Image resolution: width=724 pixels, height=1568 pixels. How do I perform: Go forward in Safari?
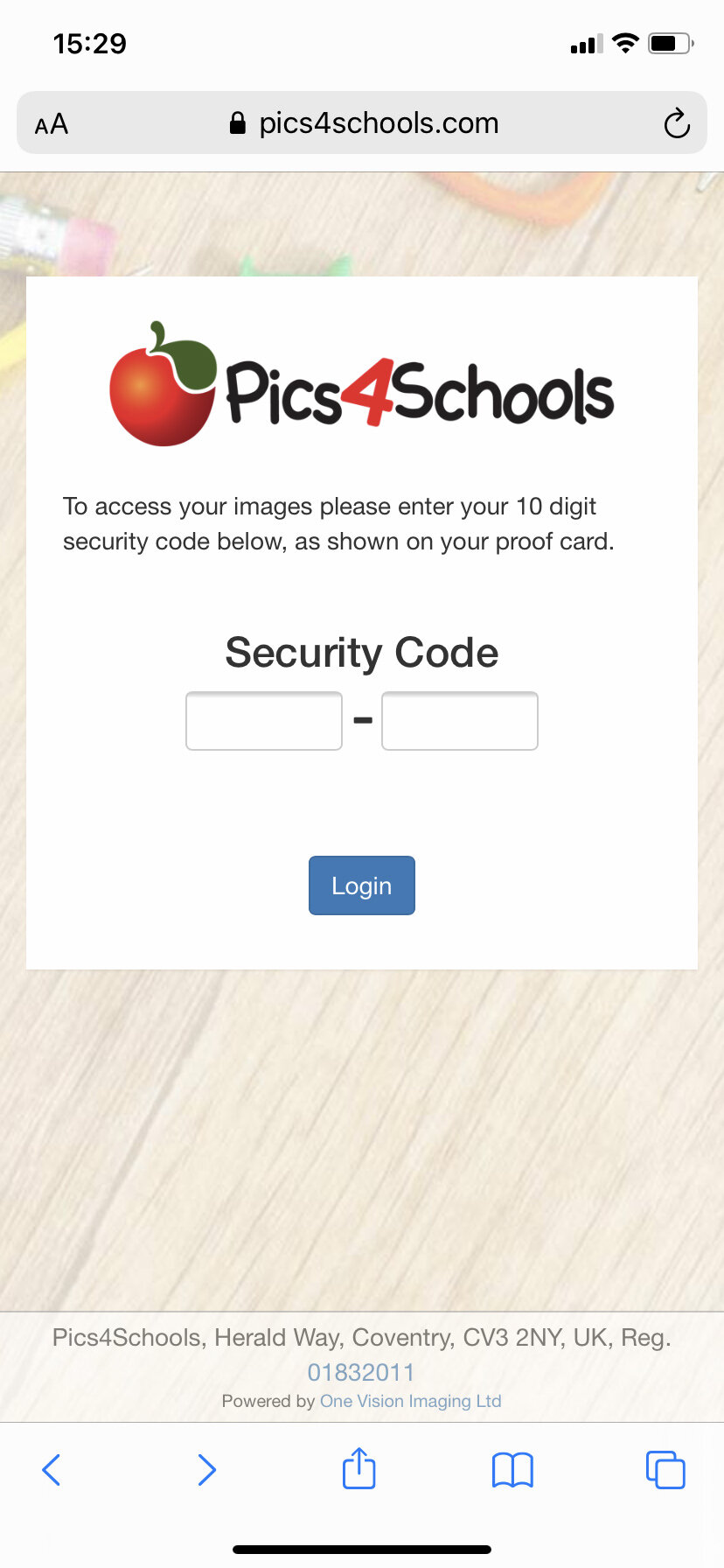click(x=206, y=1470)
